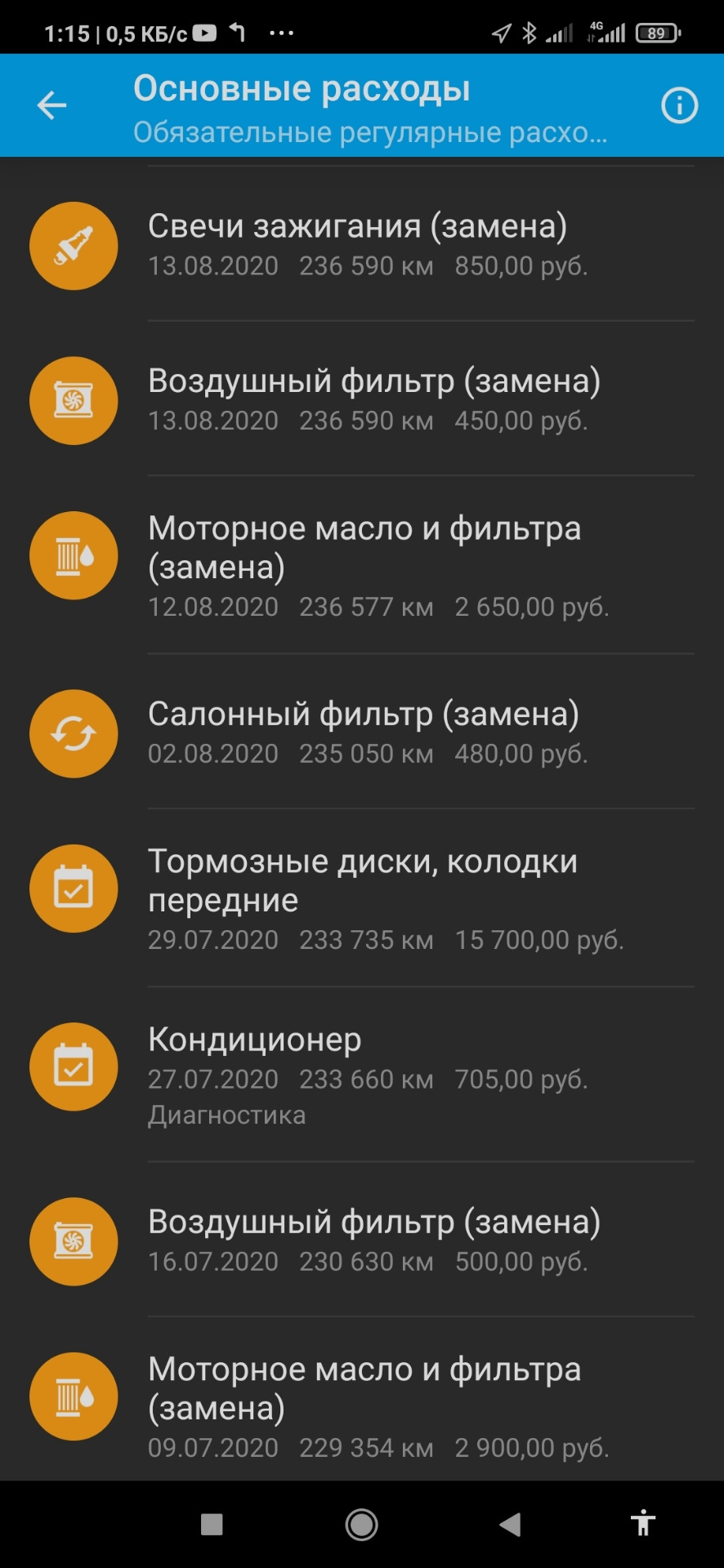Image resolution: width=724 pixels, height=1568 pixels.
Task: Open the info icon in the header
Action: pos(679,105)
